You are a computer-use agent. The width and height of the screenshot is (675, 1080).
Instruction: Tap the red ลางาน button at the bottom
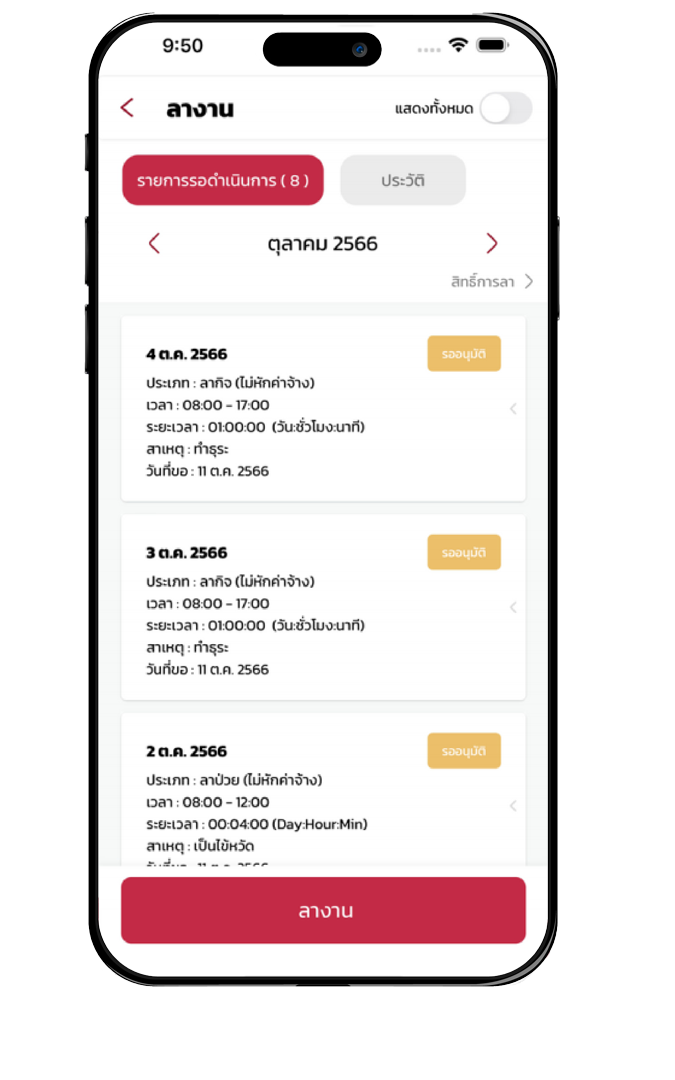(323, 911)
